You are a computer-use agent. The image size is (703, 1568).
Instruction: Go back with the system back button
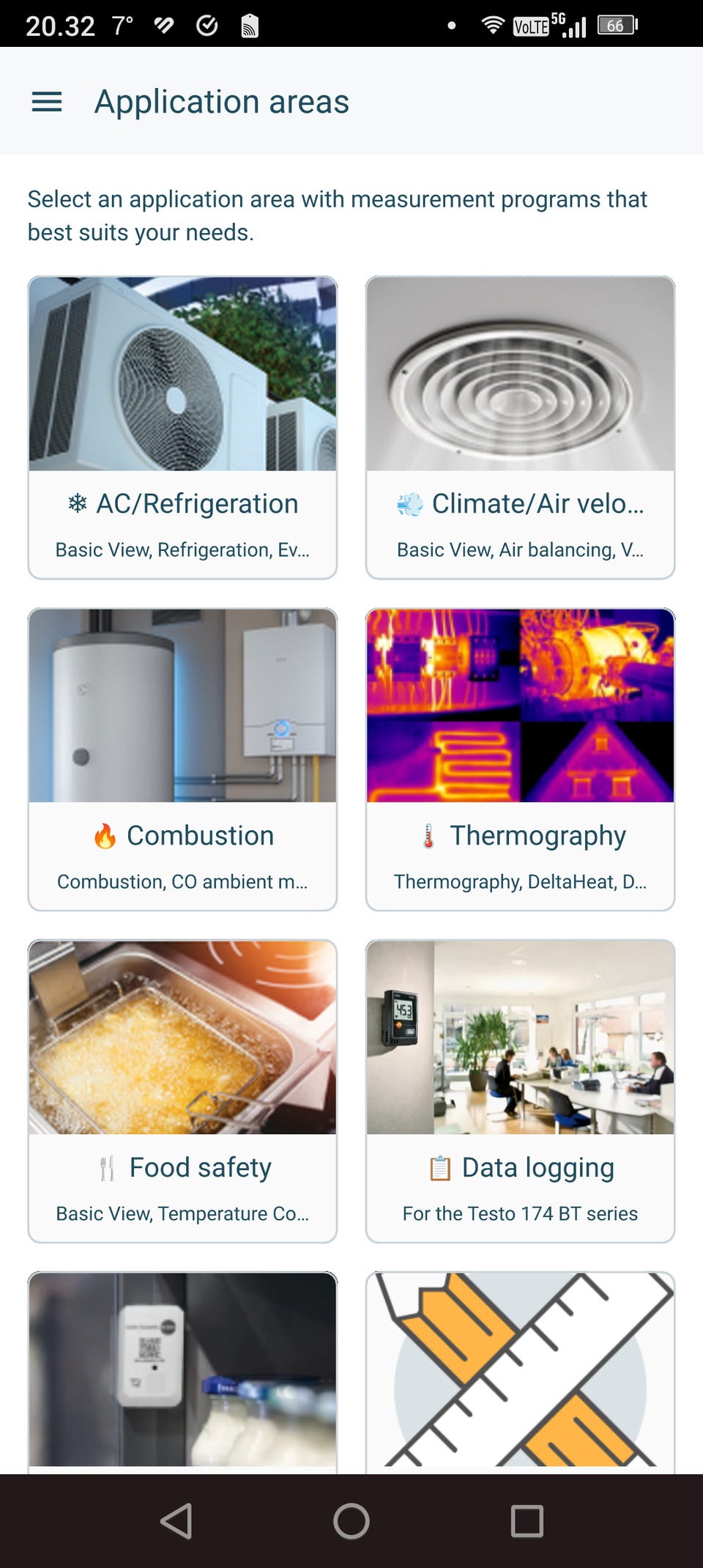176,1521
